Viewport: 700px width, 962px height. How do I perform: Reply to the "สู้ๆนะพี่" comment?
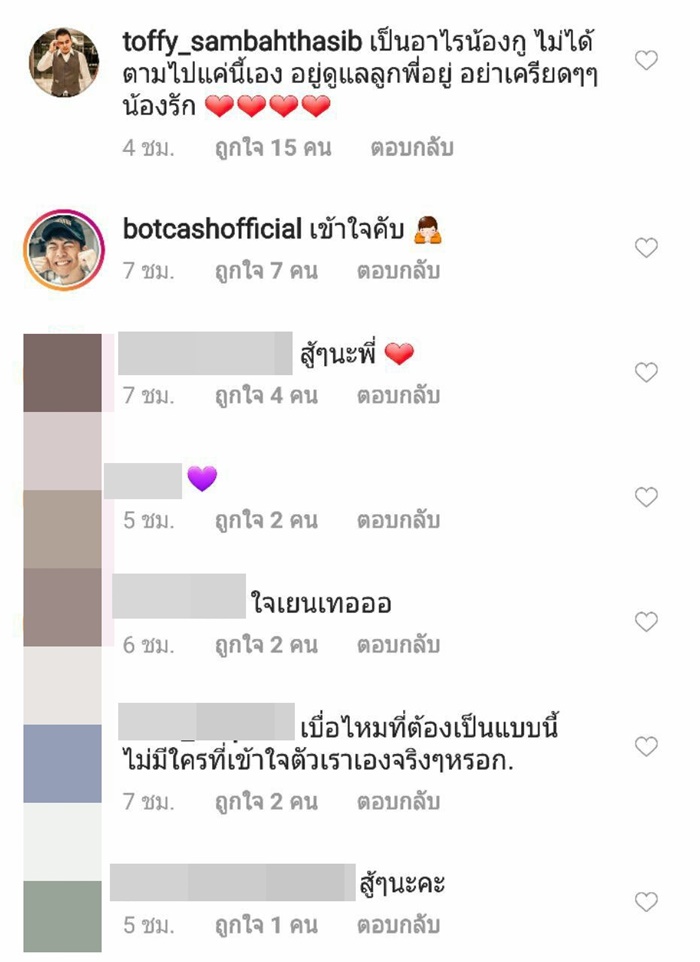[398, 396]
